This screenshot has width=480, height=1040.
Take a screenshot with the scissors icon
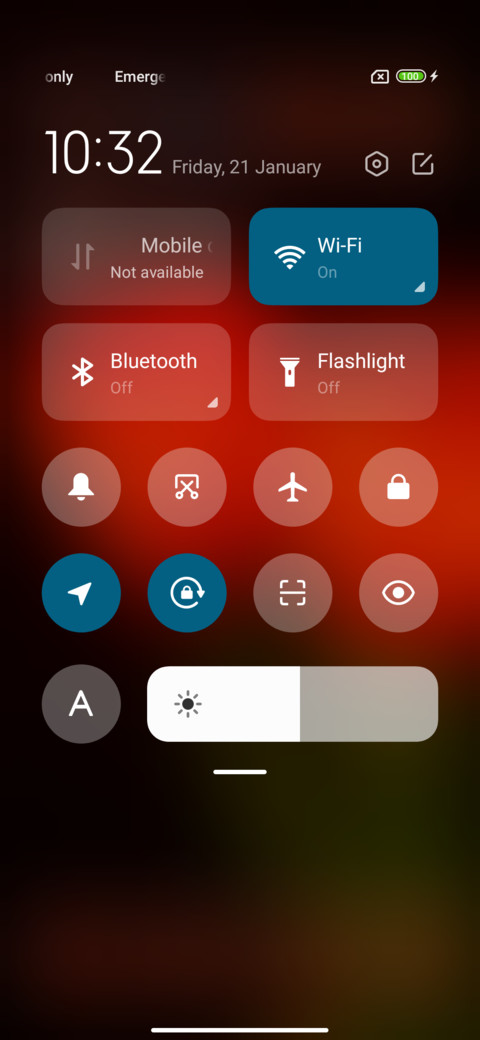pos(187,487)
